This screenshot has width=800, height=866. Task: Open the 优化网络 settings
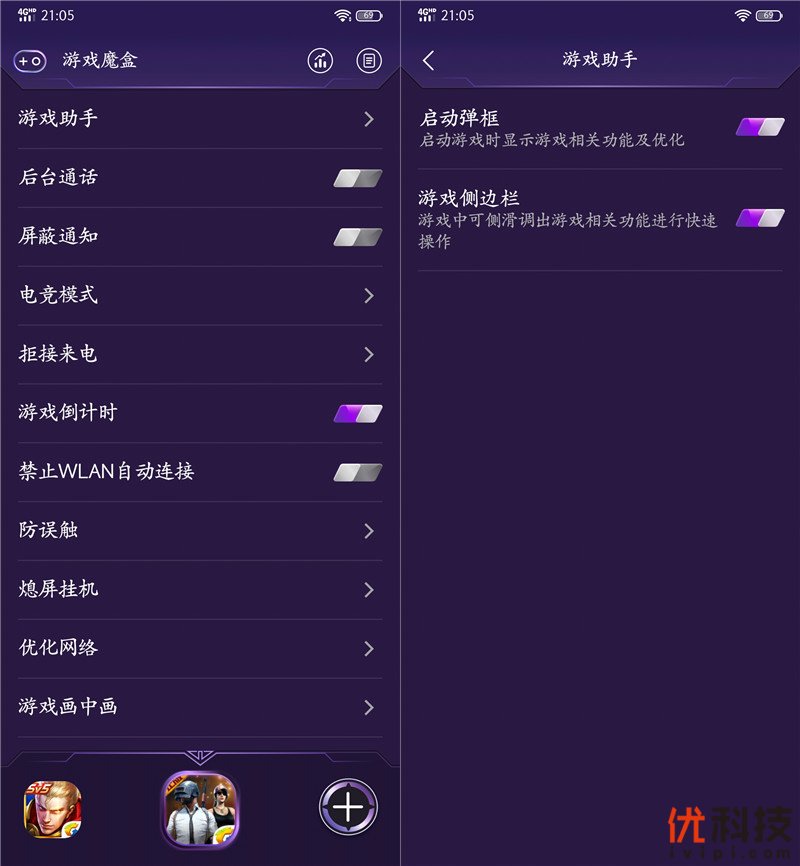(x=200, y=648)
